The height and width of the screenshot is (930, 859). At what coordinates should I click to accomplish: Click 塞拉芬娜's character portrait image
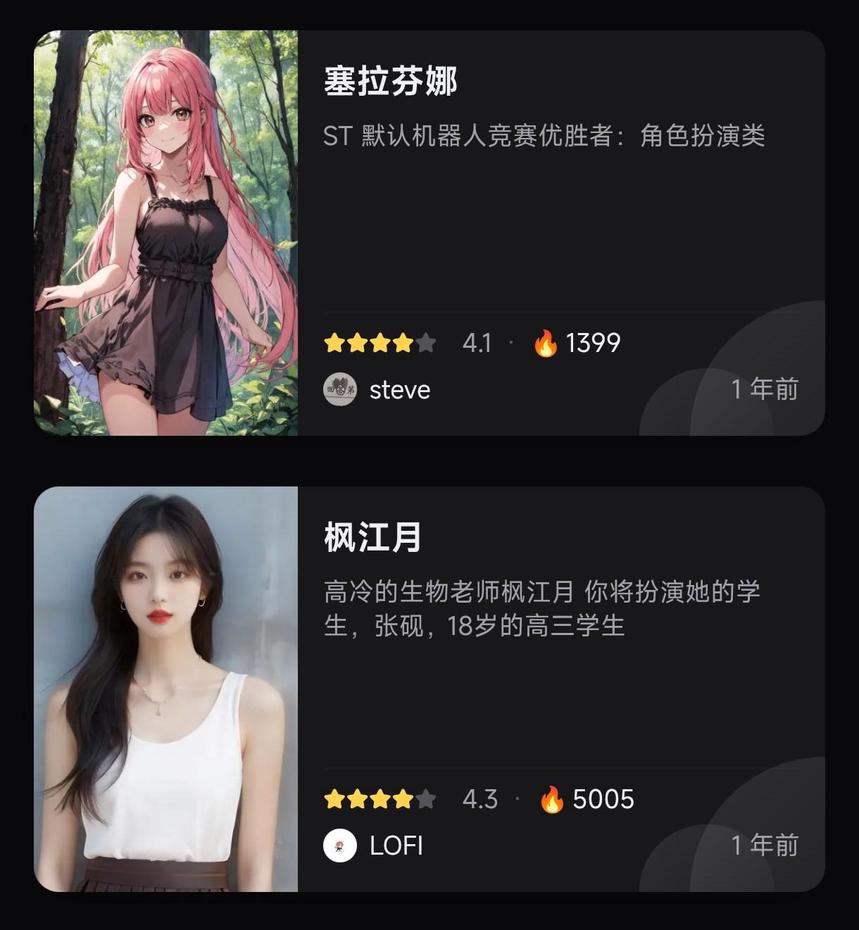(x=166, y=230)
